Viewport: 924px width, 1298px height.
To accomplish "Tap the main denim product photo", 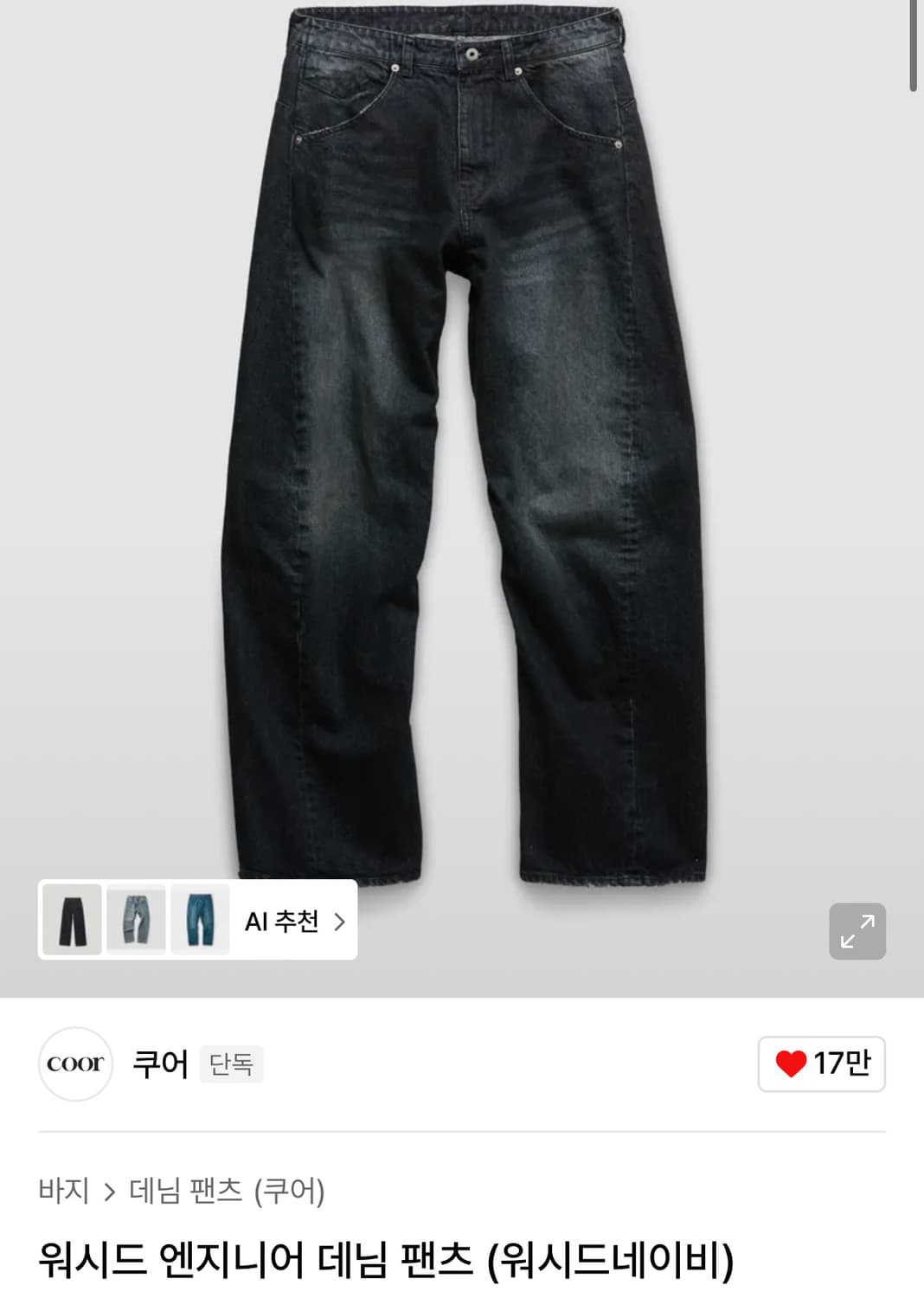I will point(462,433).
